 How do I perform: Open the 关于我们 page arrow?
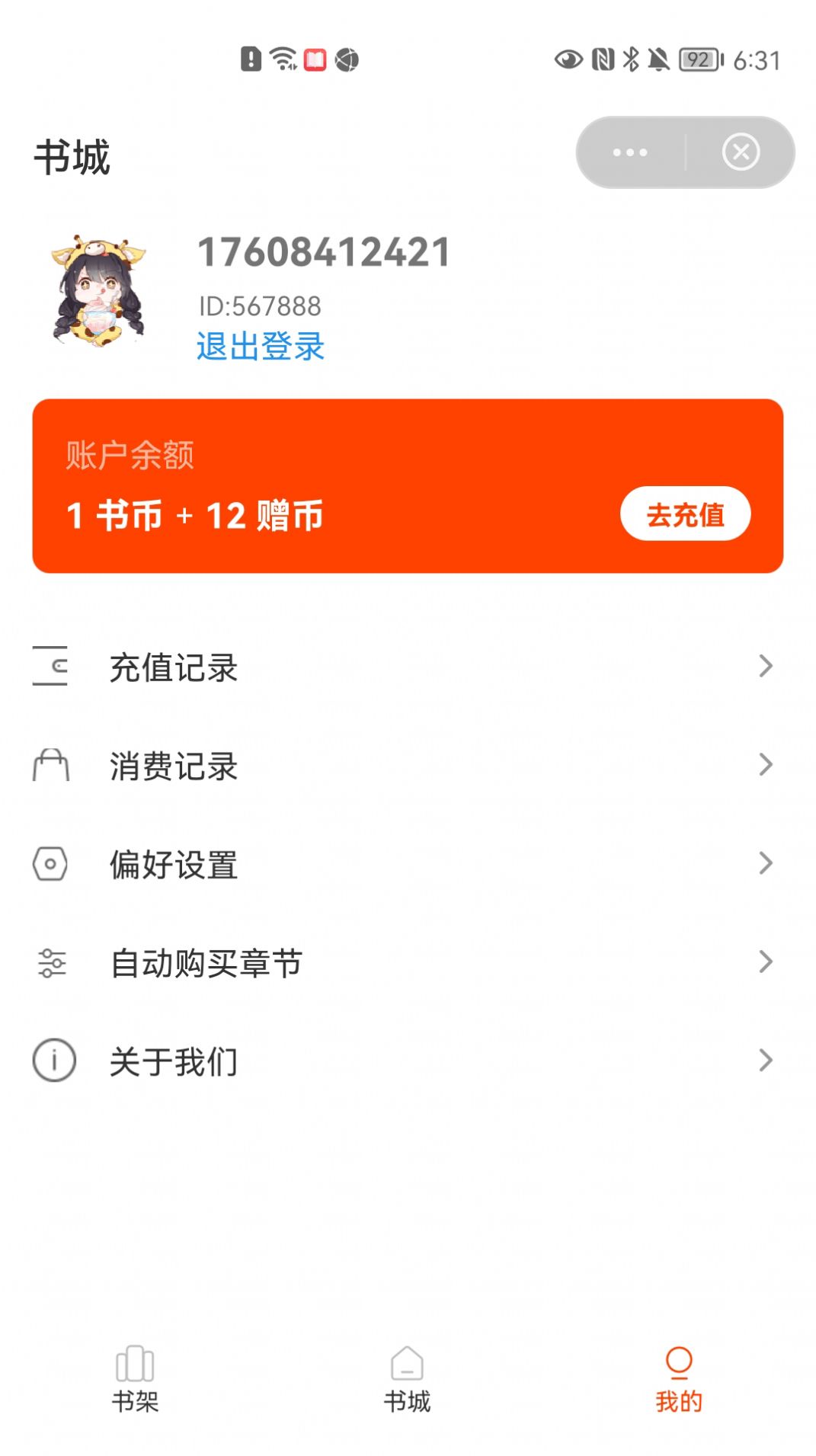click(766, 1060)
